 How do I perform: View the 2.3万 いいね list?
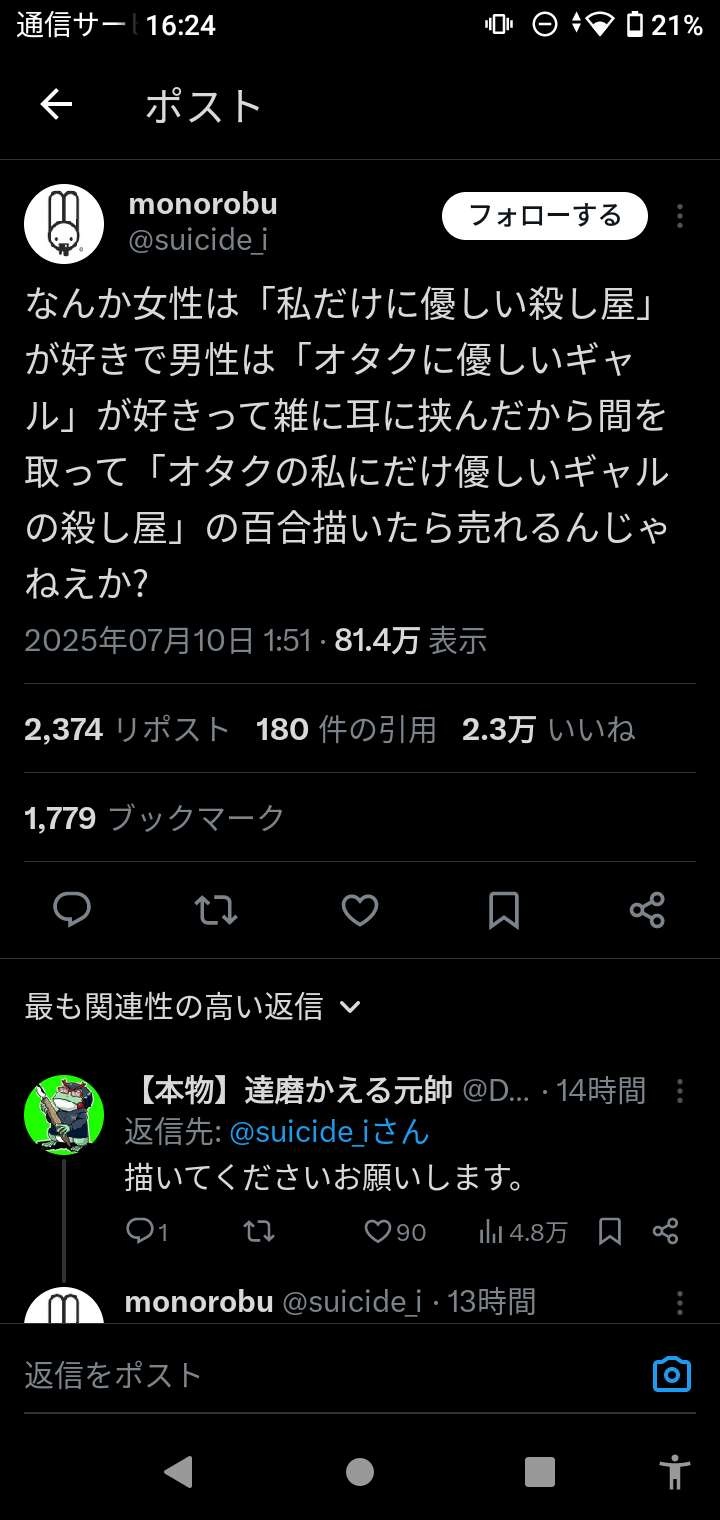click(548, 730)
